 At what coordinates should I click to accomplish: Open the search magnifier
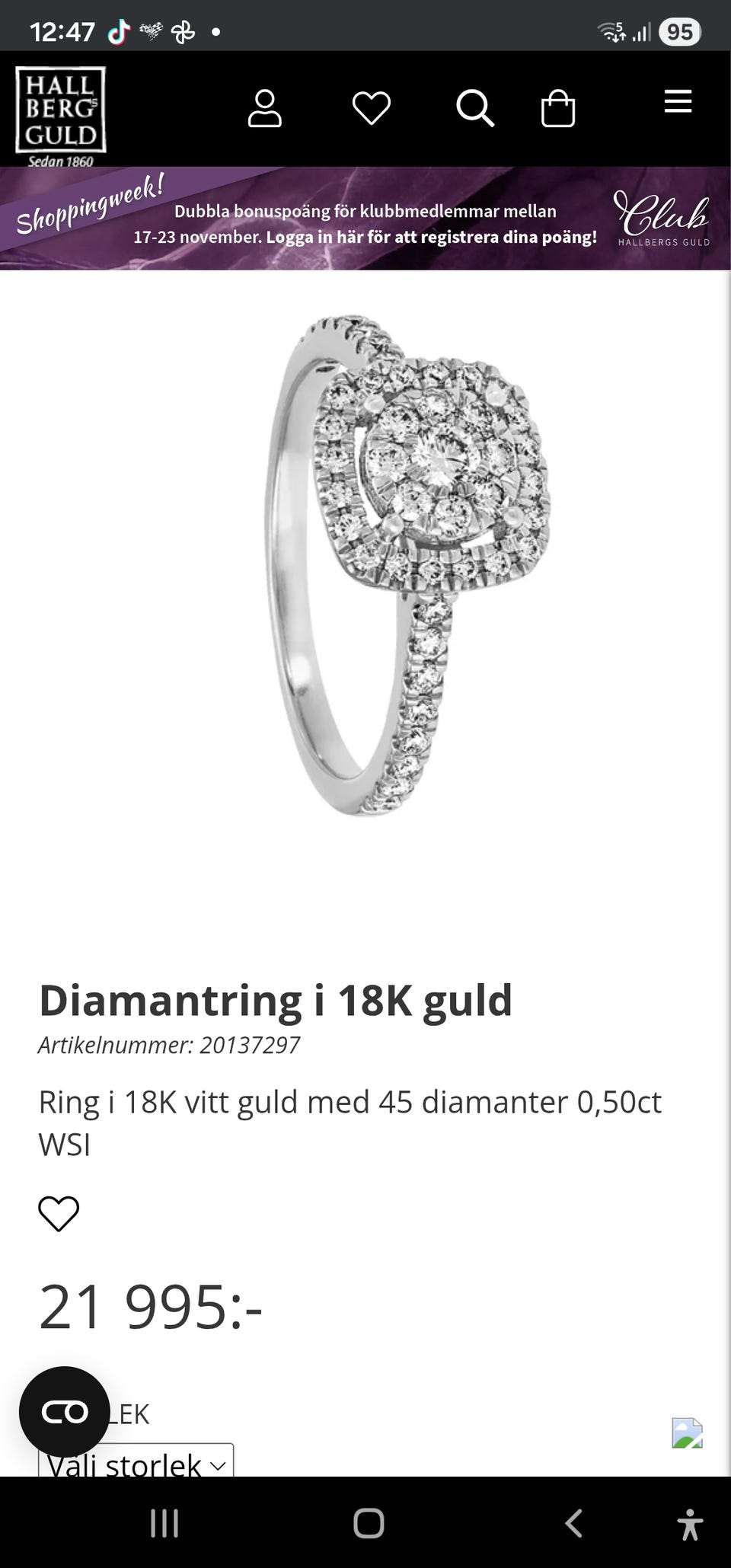pyautogui.click(x=475, y=108)
